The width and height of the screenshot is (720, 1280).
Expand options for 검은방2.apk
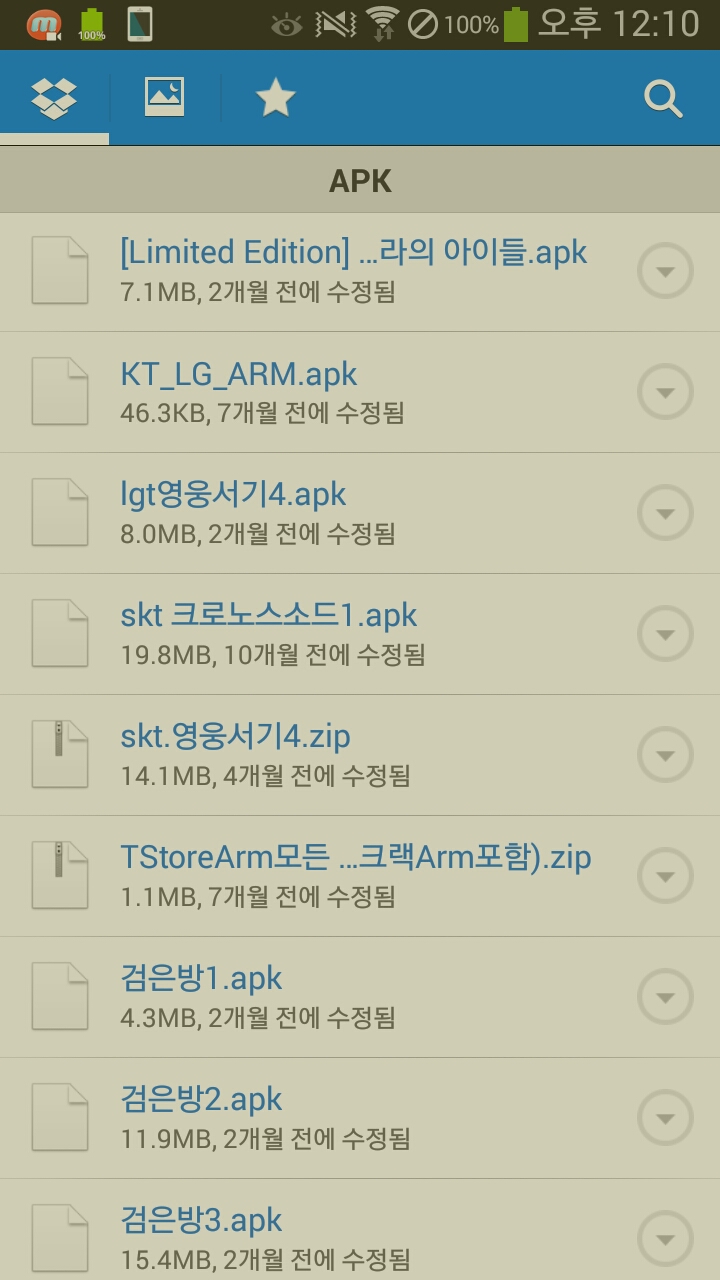point(665,1118)
